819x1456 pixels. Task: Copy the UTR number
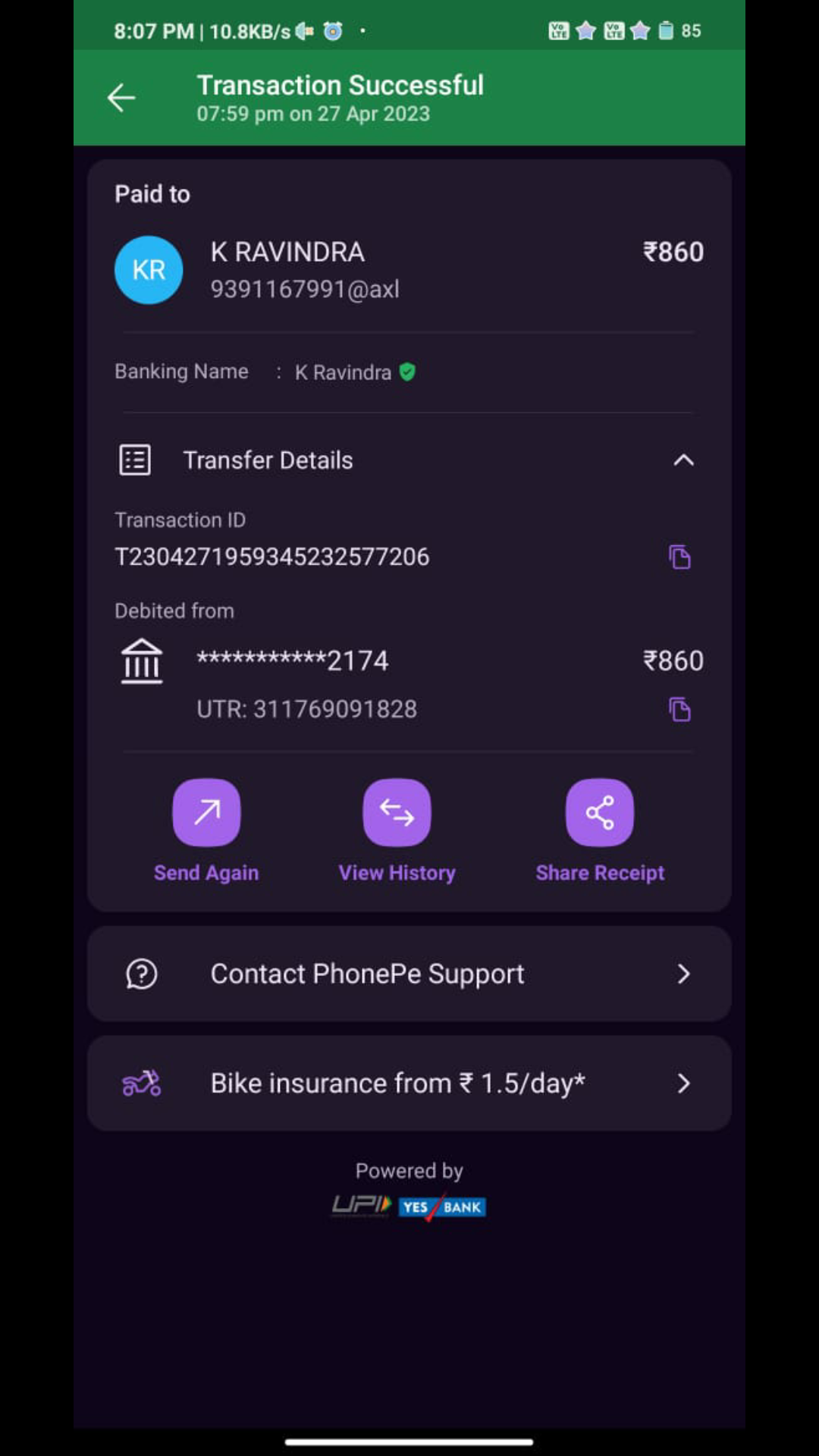point(679,710)
